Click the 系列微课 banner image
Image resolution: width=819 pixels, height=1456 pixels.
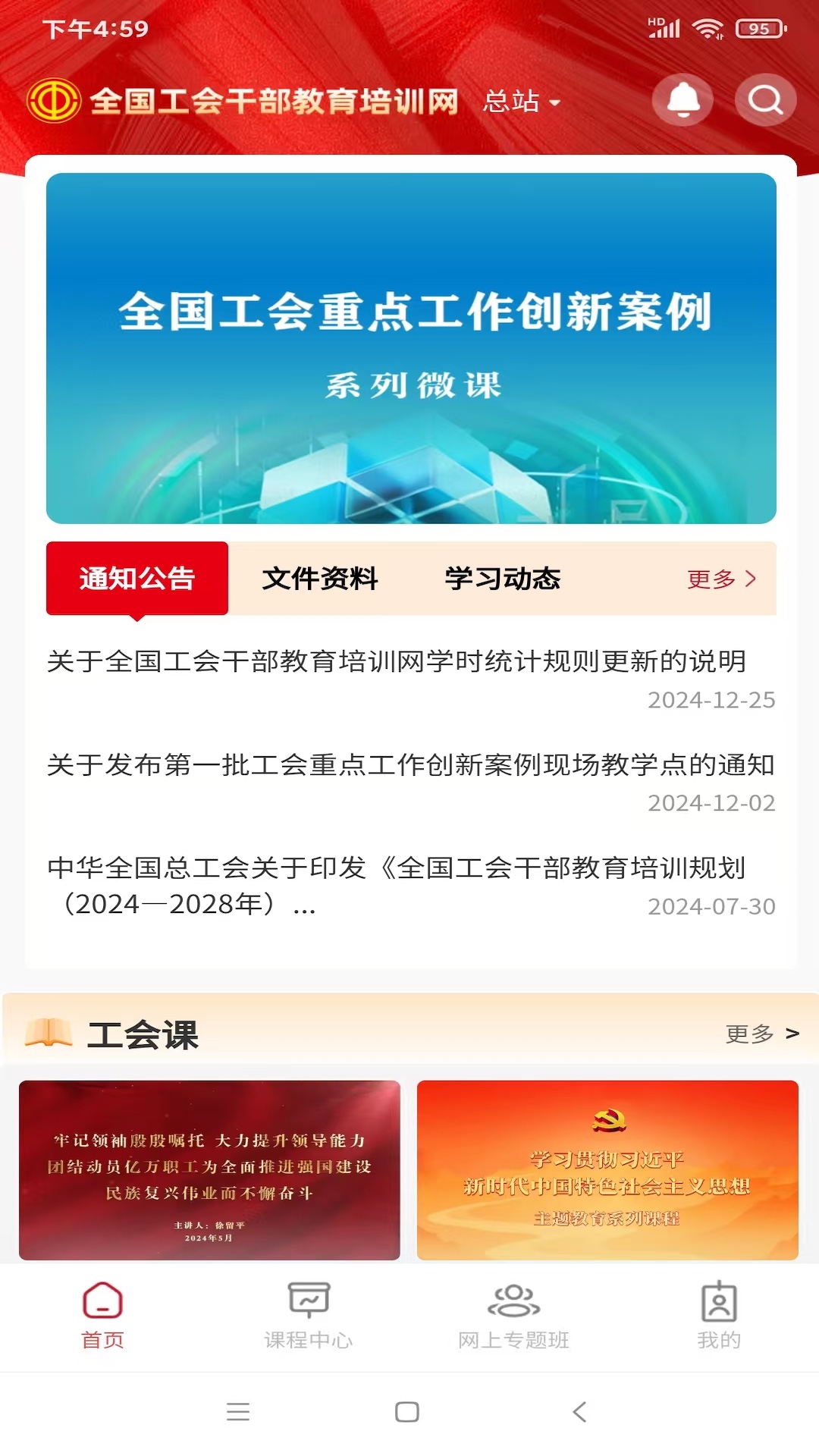[x=409, y=347]
